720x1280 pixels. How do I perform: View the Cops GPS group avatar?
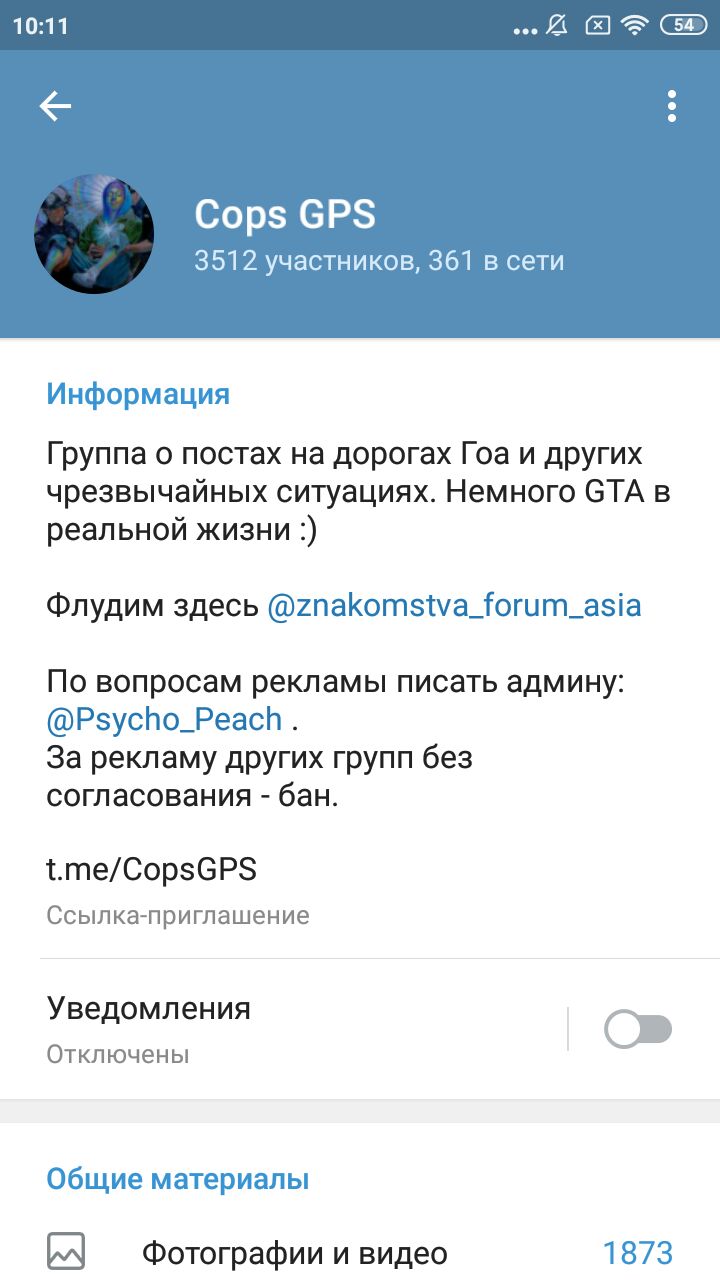[x=94, y=233]
